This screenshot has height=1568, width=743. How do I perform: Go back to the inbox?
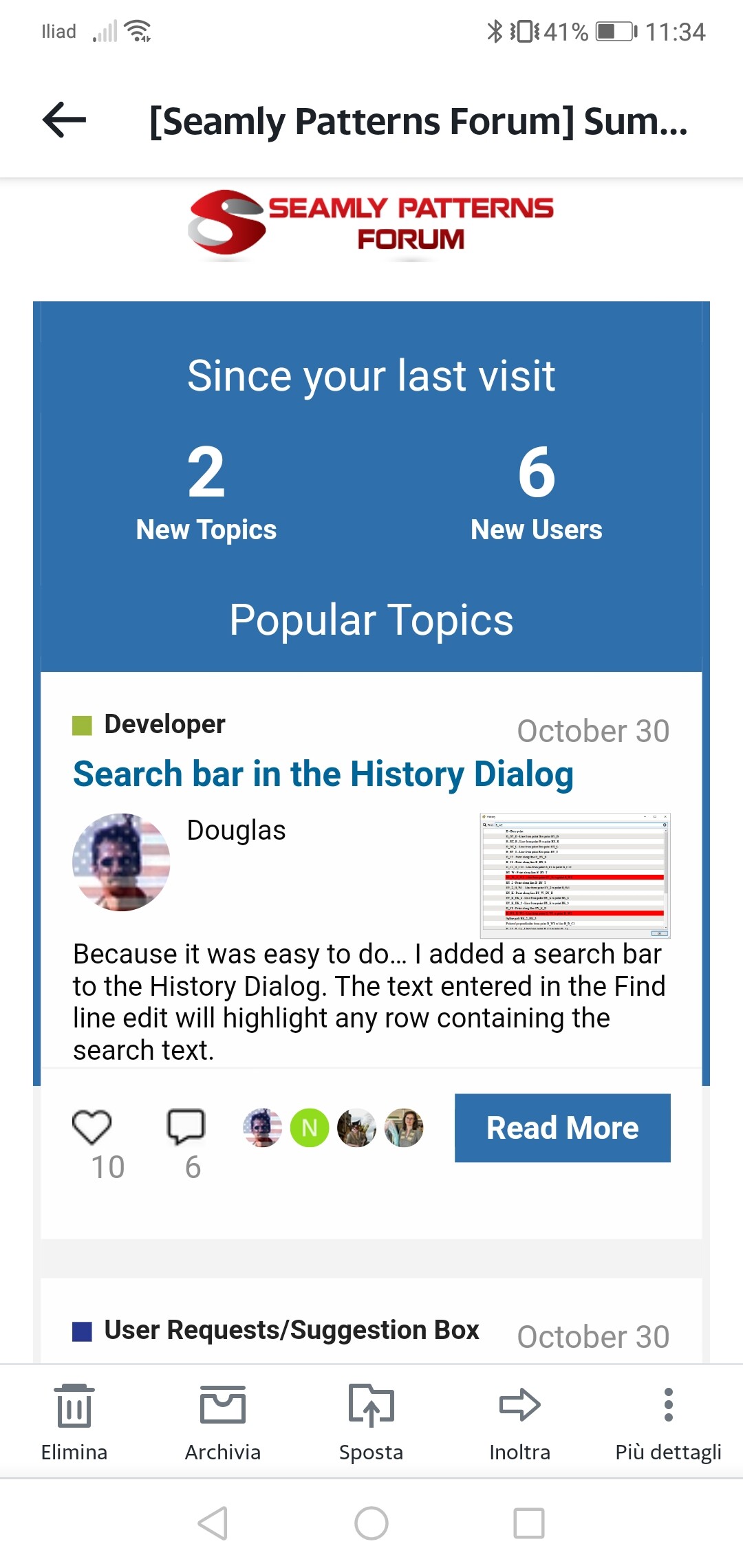coord(64,120)
